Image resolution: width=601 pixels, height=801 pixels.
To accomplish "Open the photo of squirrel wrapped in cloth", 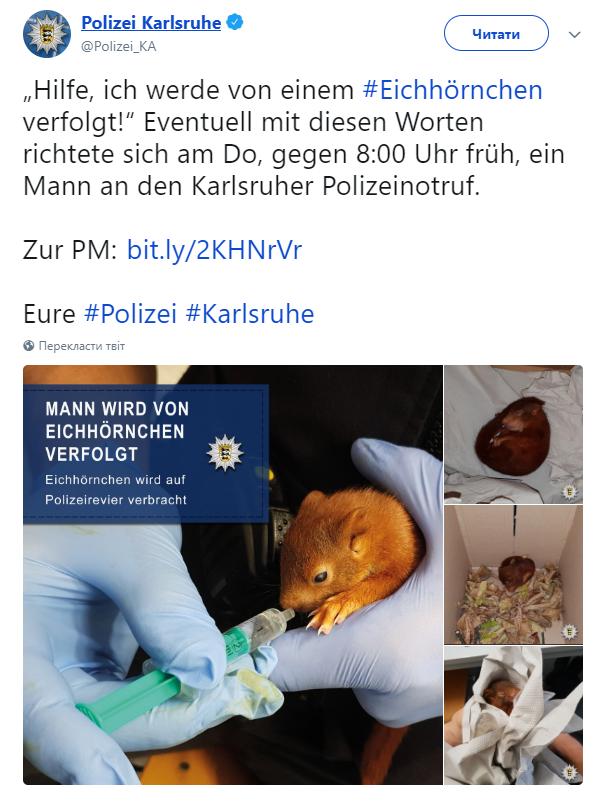I will coord(513,716).
